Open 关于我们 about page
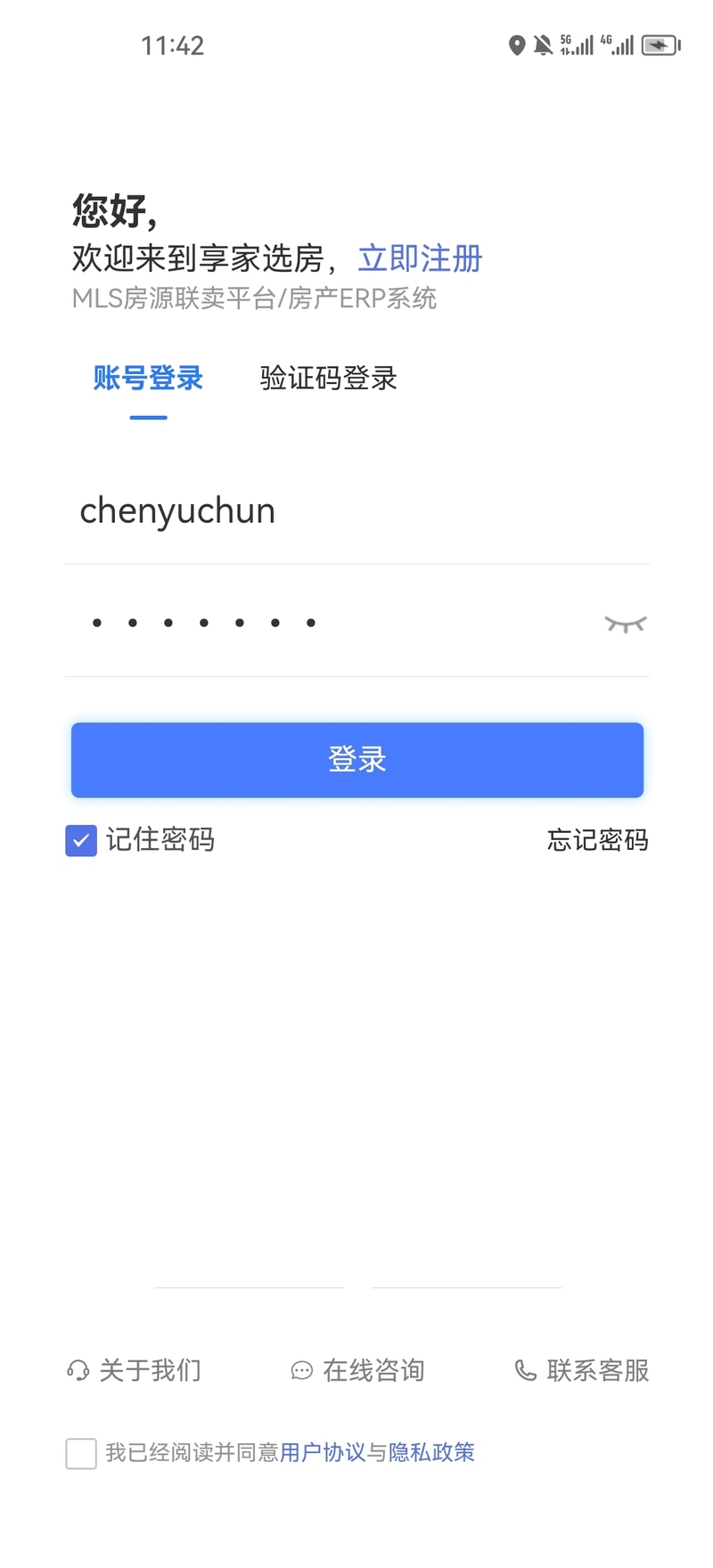Image resolution: width=713 pixels, height=1568 pixels. (x=134, y=1370)
